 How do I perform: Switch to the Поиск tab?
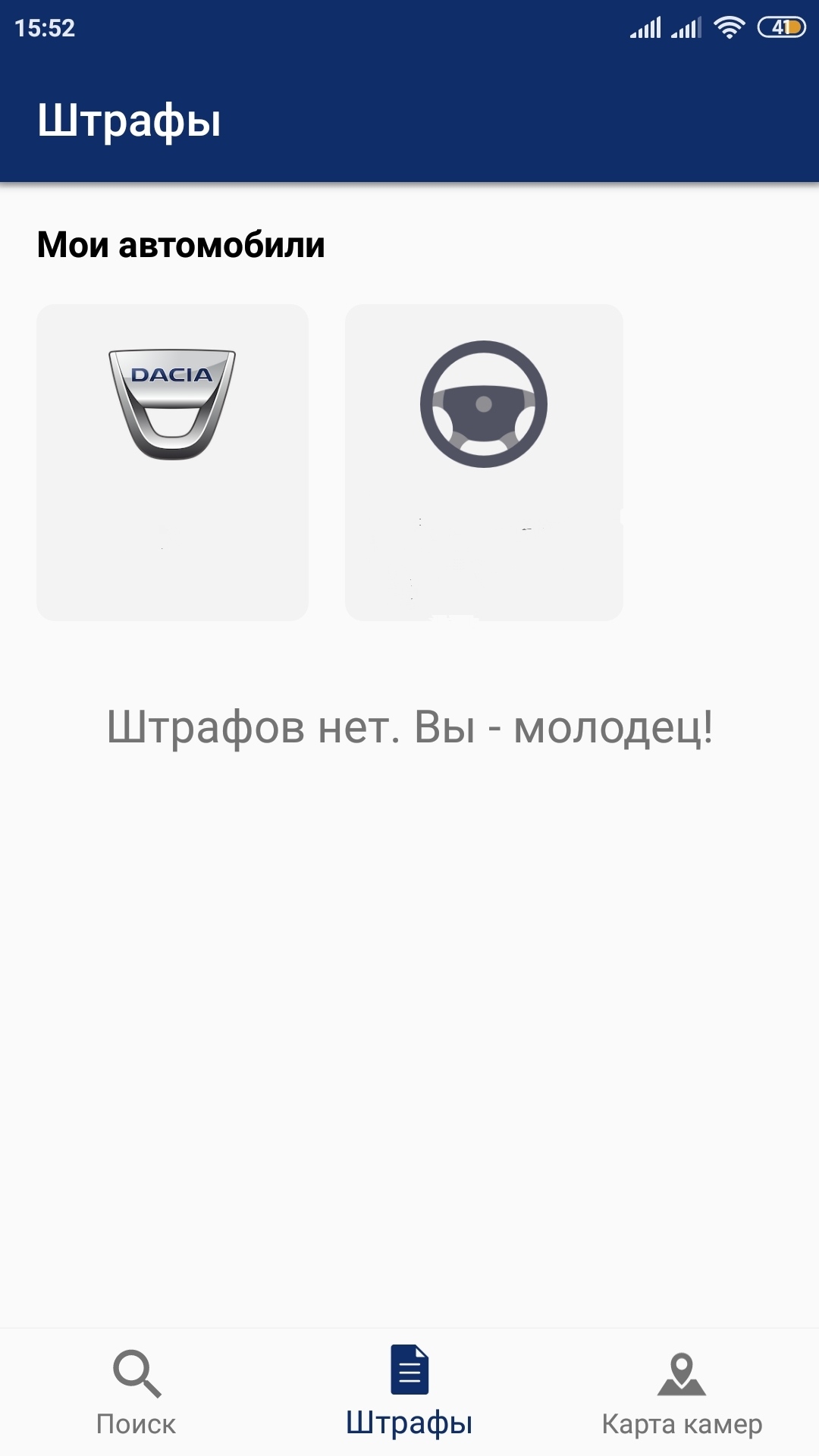pos(136,1392)
